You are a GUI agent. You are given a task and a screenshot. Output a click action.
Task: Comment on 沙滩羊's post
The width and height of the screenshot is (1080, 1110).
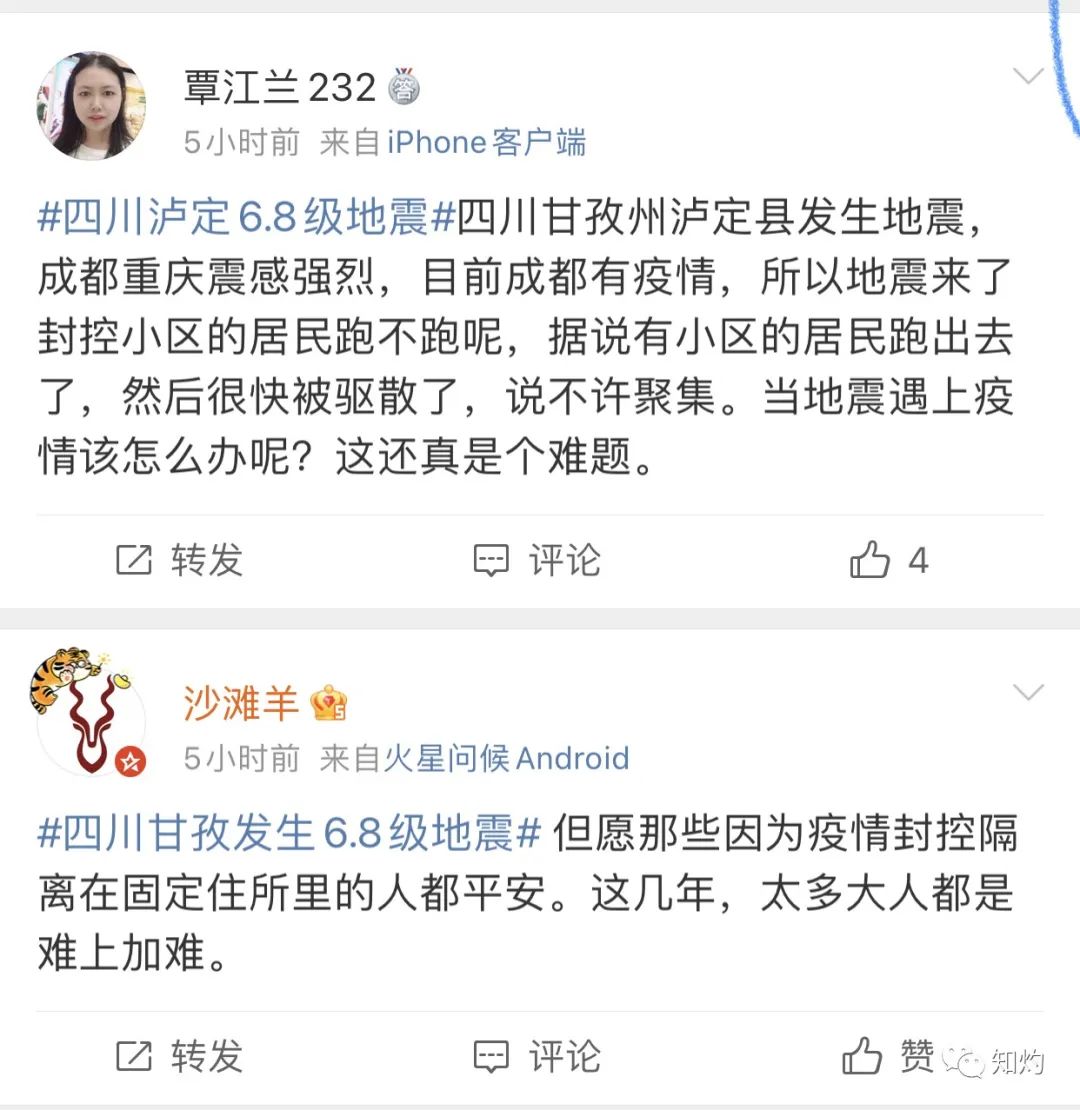537,1056
